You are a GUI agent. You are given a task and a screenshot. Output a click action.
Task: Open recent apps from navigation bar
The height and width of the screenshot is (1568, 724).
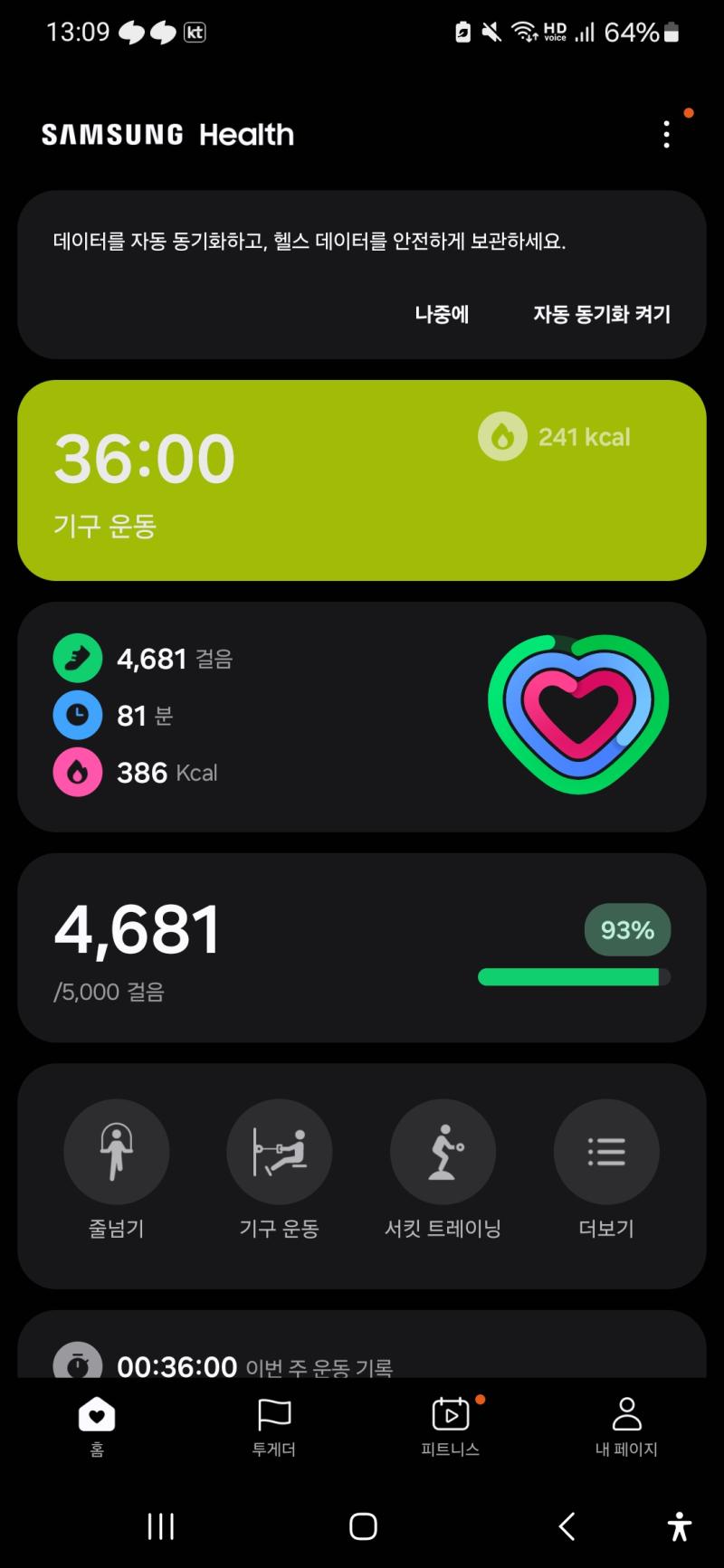coord(161,1526)
